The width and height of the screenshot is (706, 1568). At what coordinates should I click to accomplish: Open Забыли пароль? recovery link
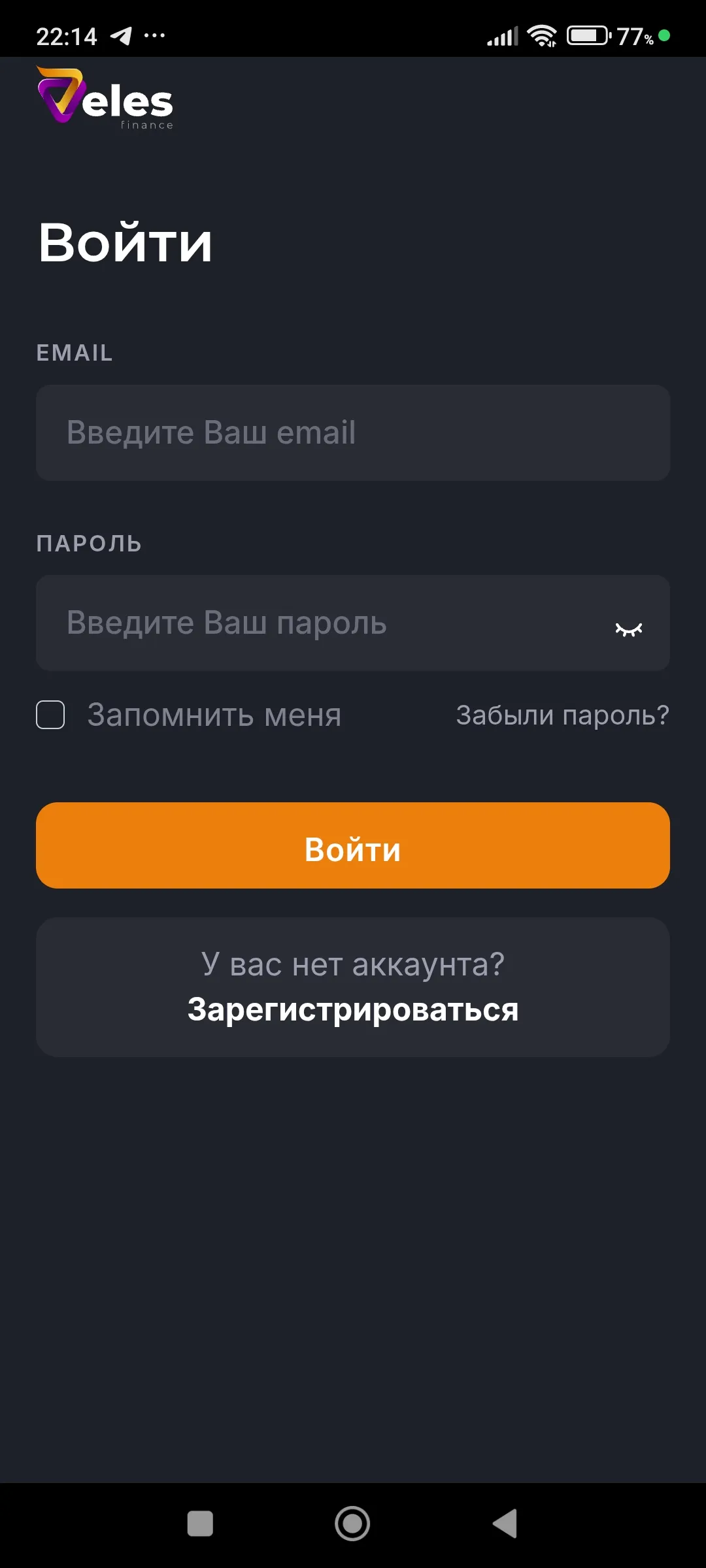point(562,715)
